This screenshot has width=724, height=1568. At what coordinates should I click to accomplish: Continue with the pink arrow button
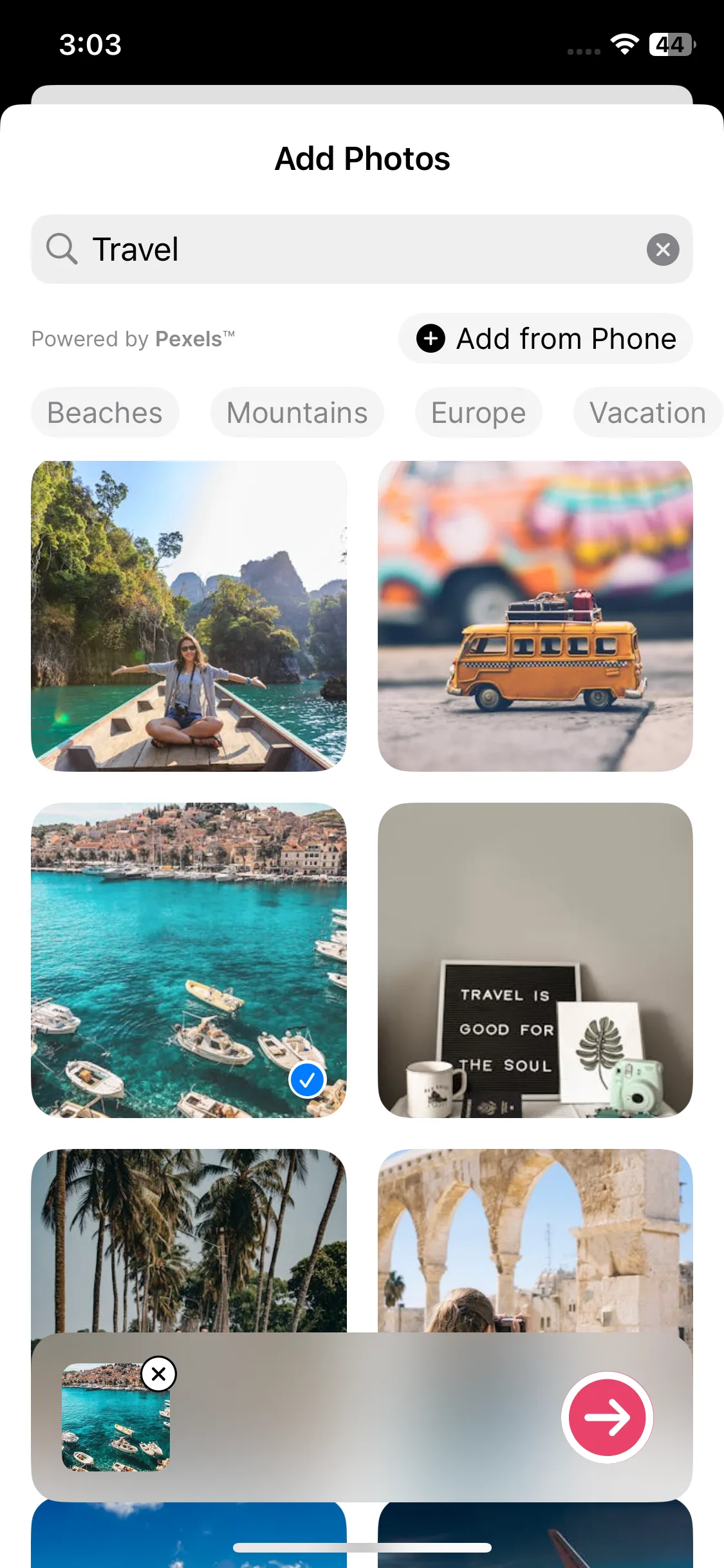pos(607,1417)
